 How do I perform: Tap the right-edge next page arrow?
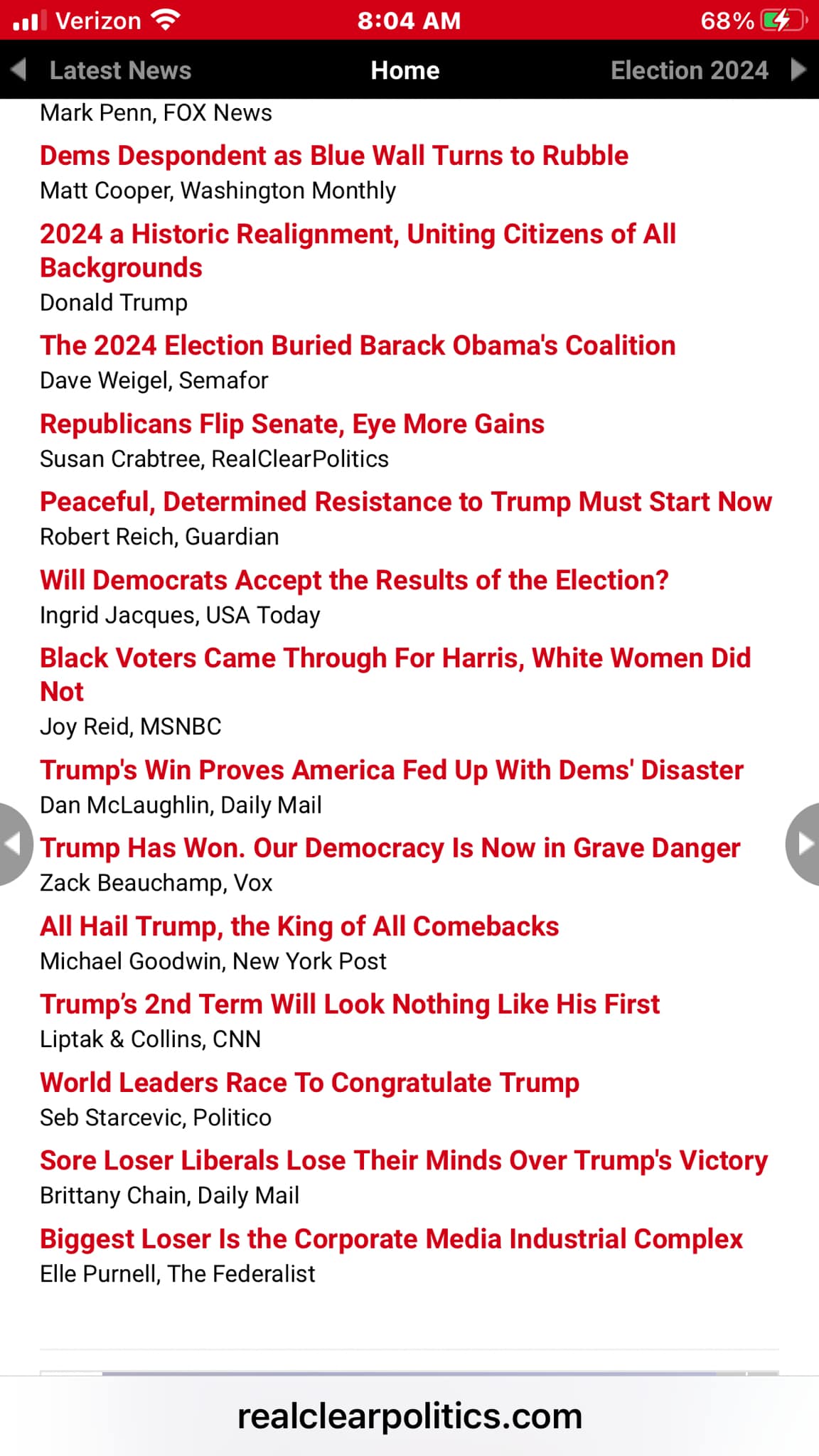pos(803,844)
